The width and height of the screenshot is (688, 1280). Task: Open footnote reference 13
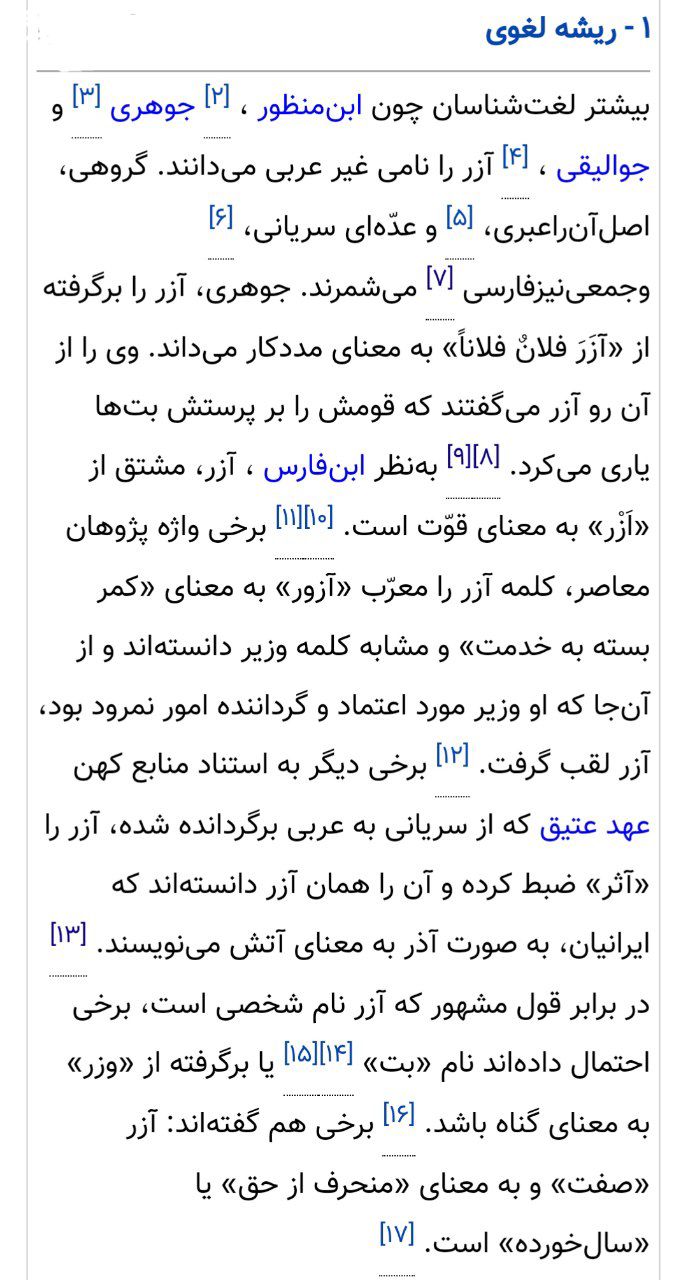[x=68, y=935]
